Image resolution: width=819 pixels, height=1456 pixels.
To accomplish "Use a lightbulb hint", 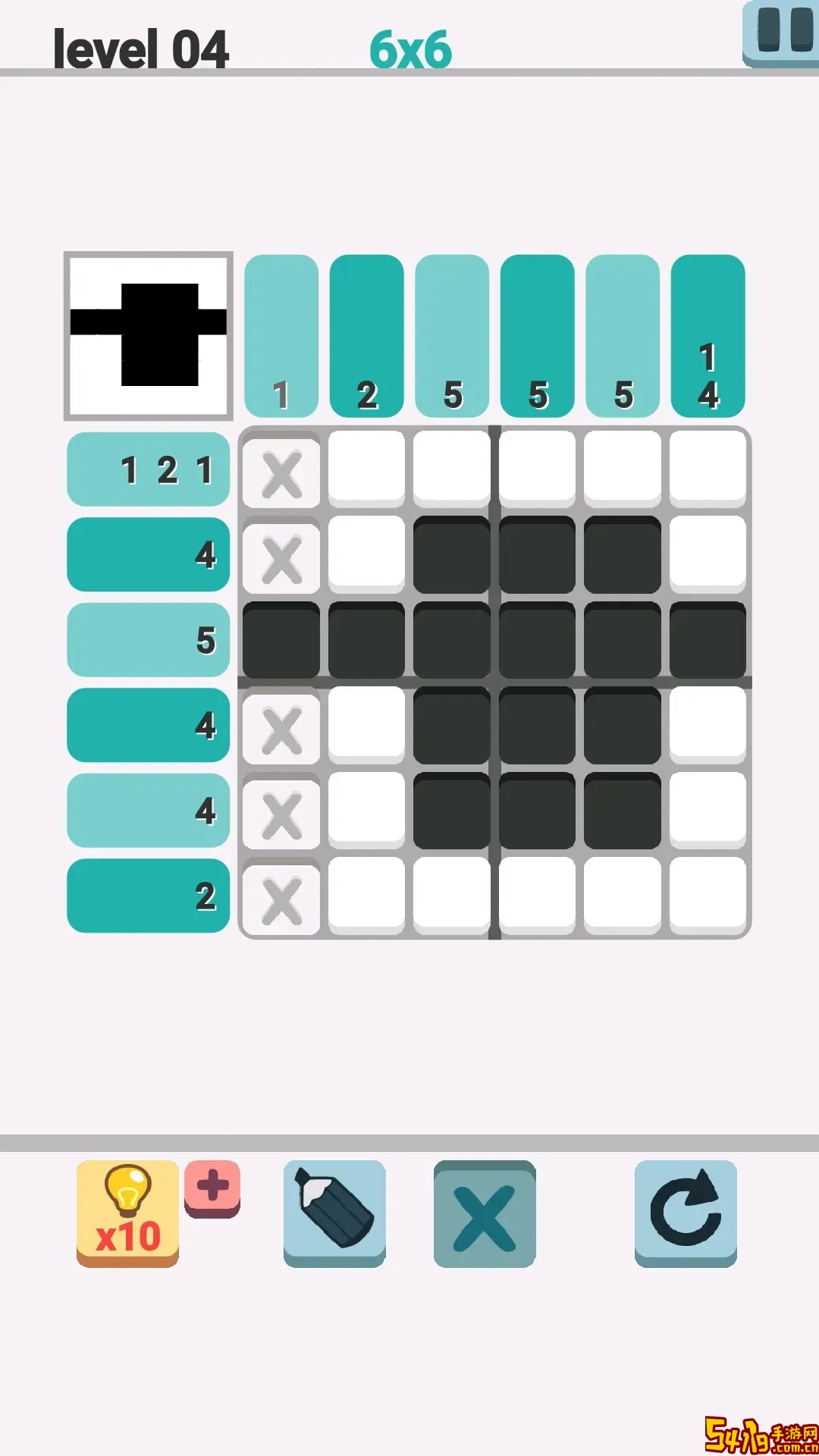I will point(127,1212).
